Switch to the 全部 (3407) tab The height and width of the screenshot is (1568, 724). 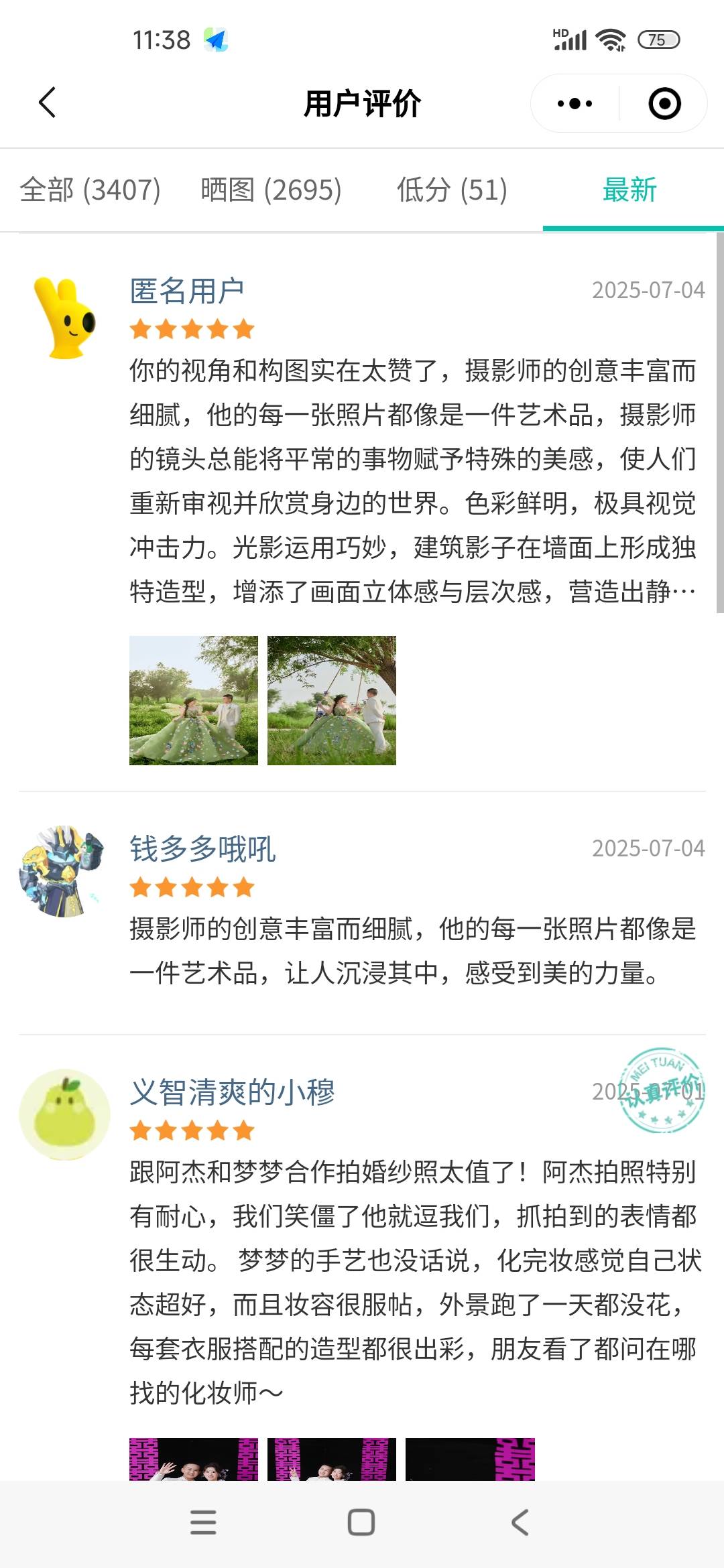pos(90,190)
